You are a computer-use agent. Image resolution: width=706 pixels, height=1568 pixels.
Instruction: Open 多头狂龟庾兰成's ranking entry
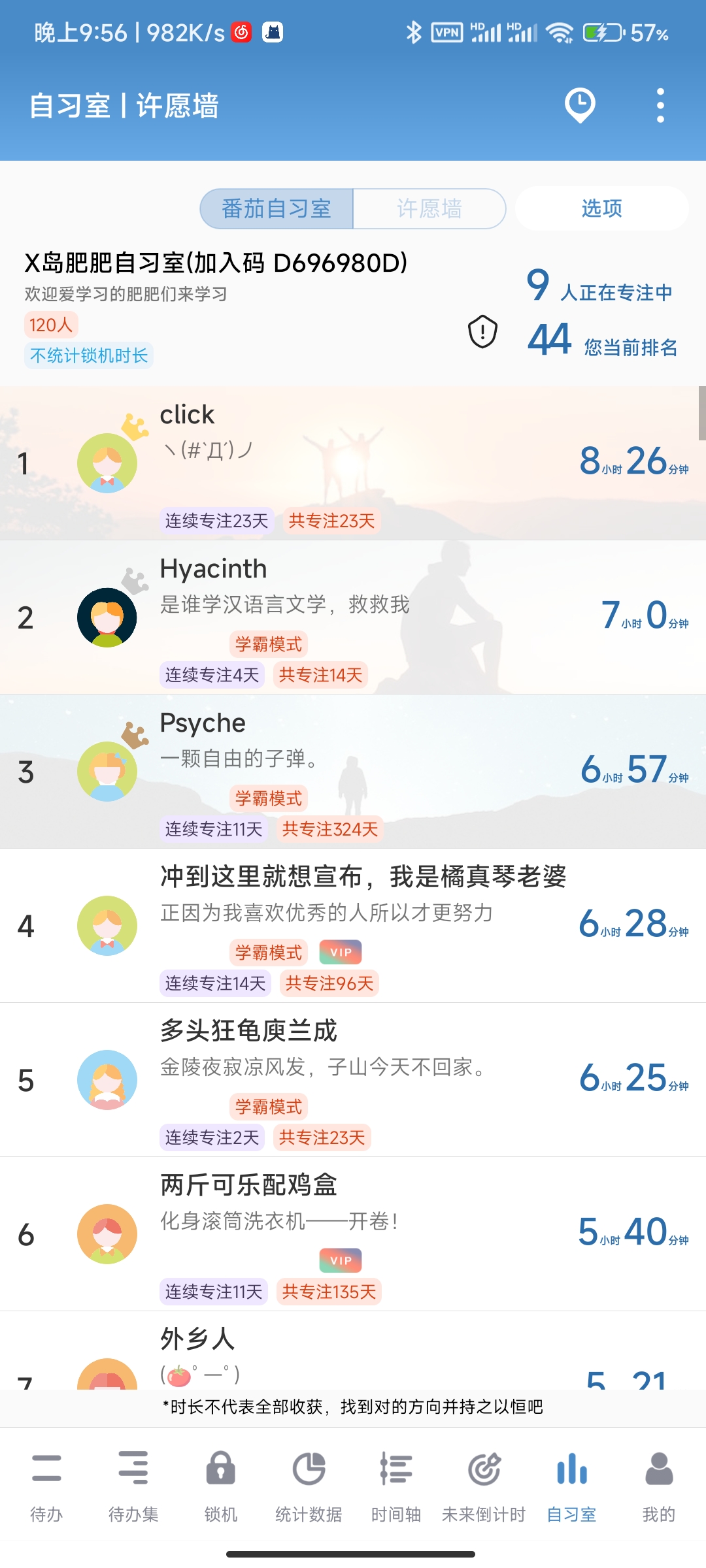353,1080
